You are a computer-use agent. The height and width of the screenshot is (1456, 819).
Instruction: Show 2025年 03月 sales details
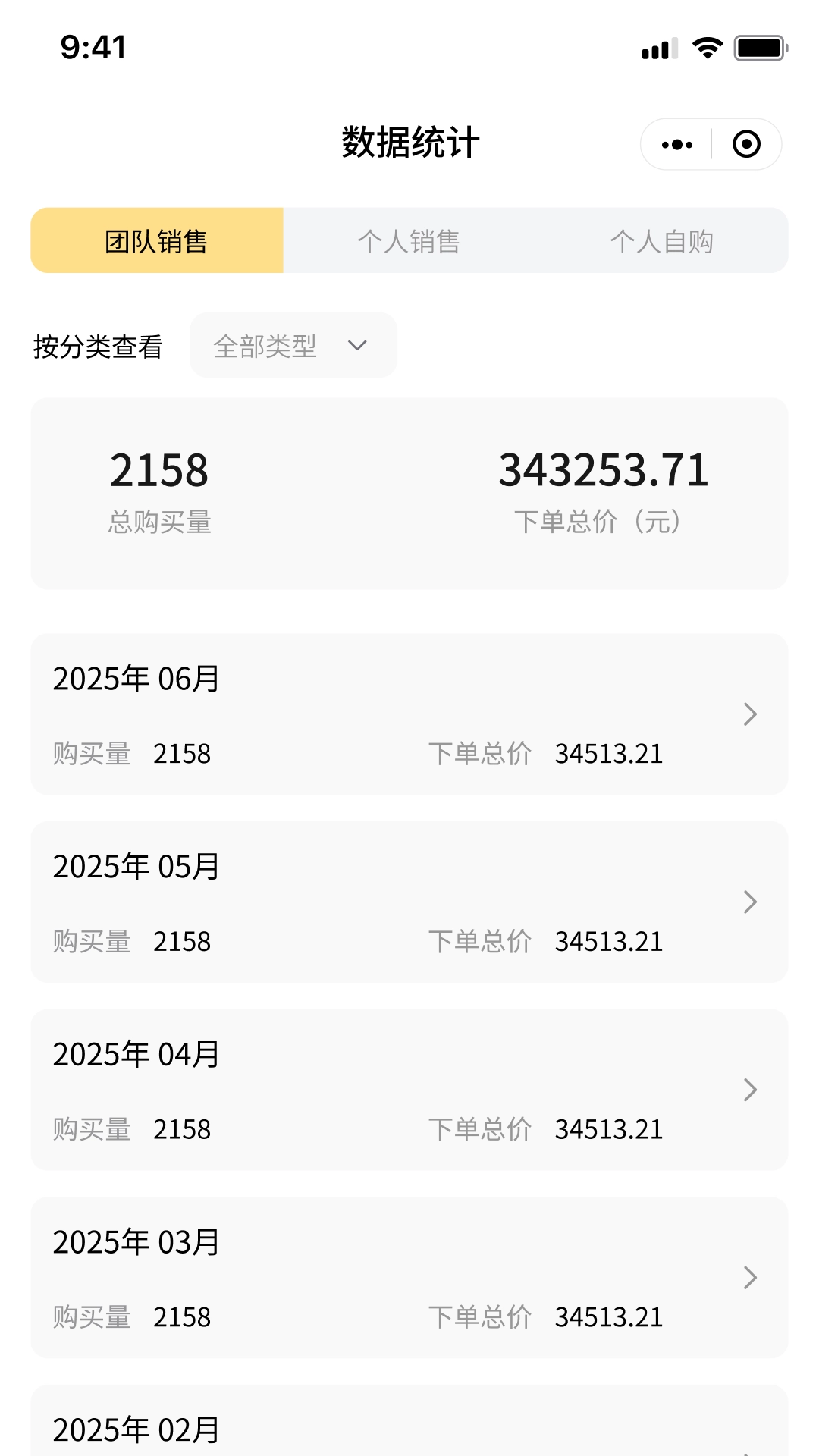coord(409,1278)
